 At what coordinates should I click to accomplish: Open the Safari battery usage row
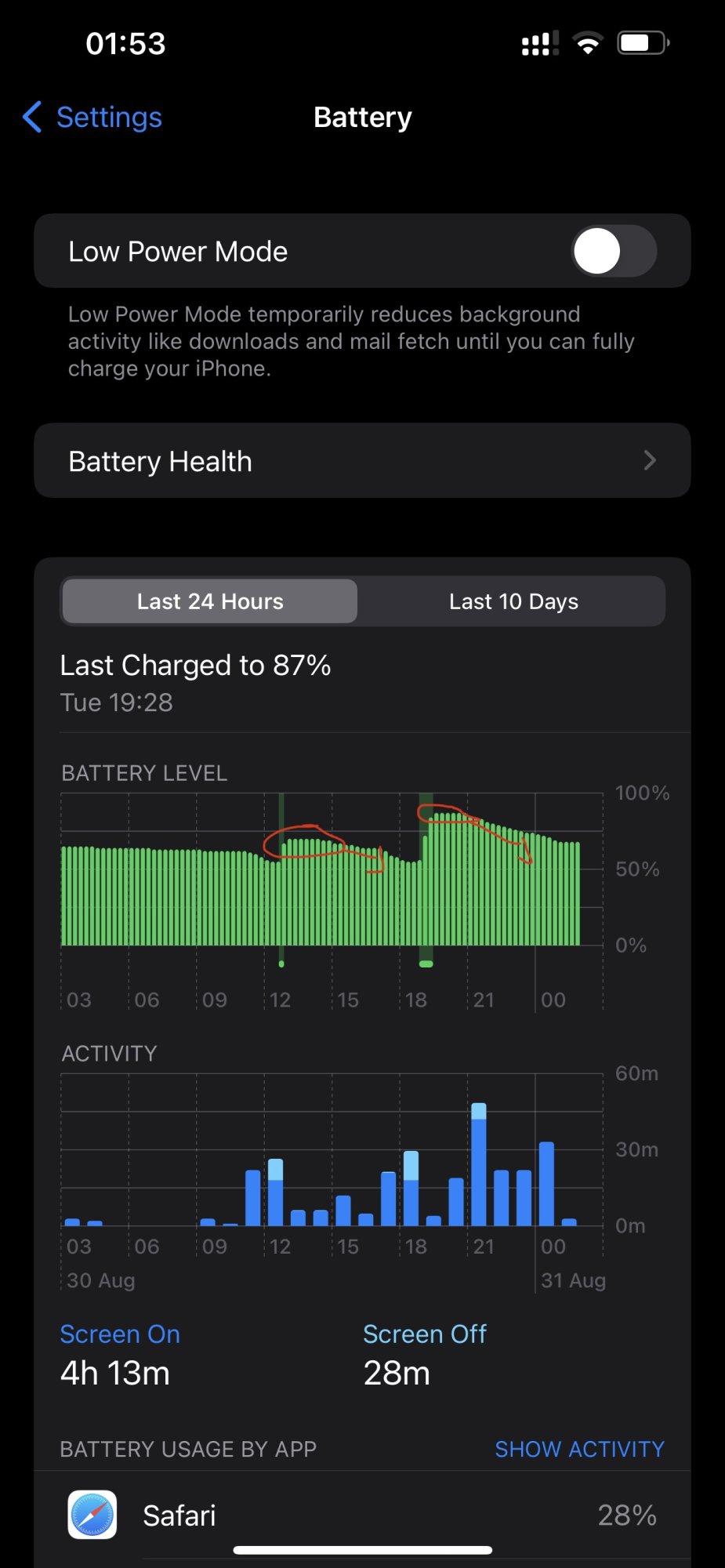[362, 1515]
